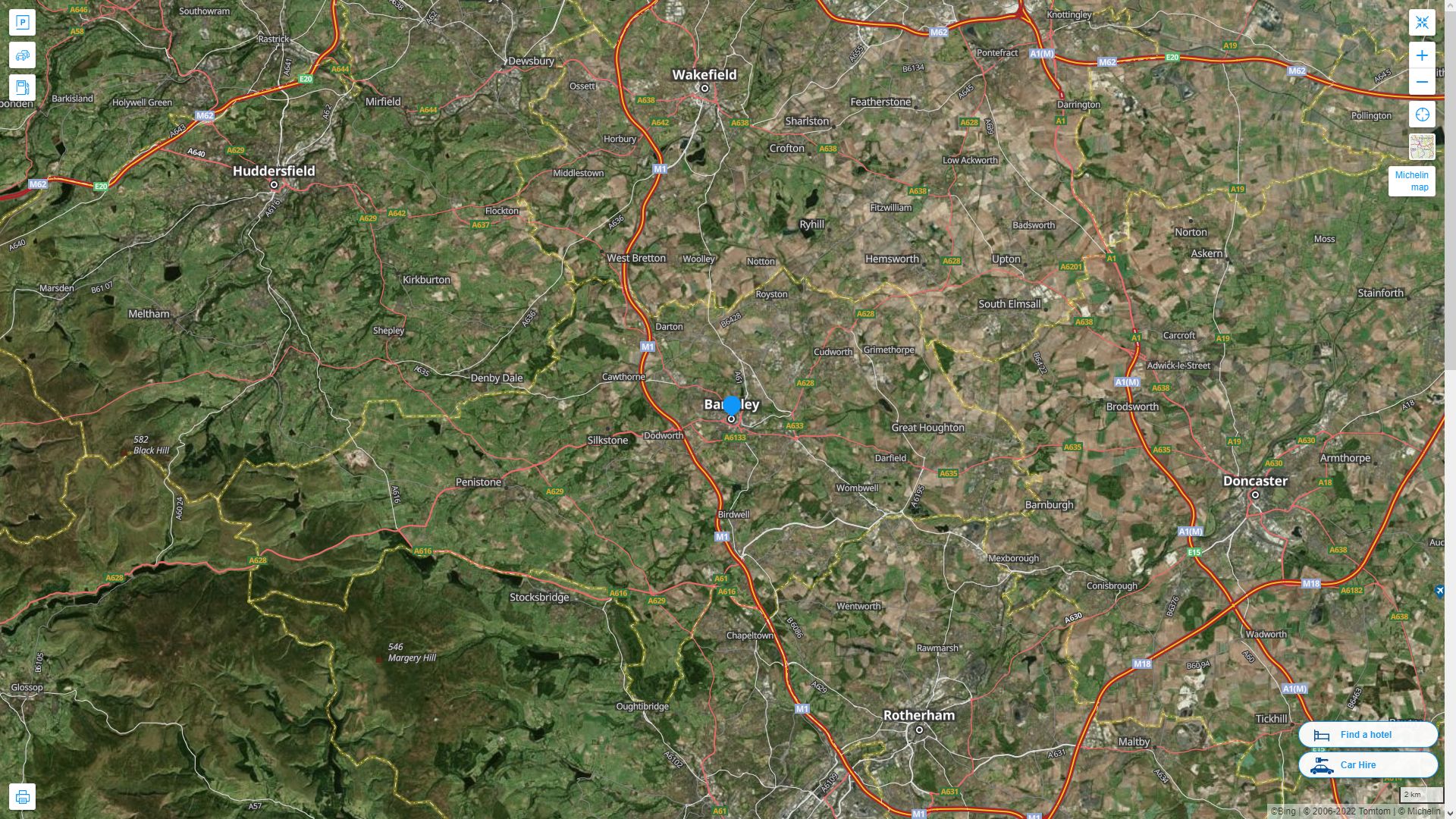Exit fullscreen map view

tap(1422, 23)
